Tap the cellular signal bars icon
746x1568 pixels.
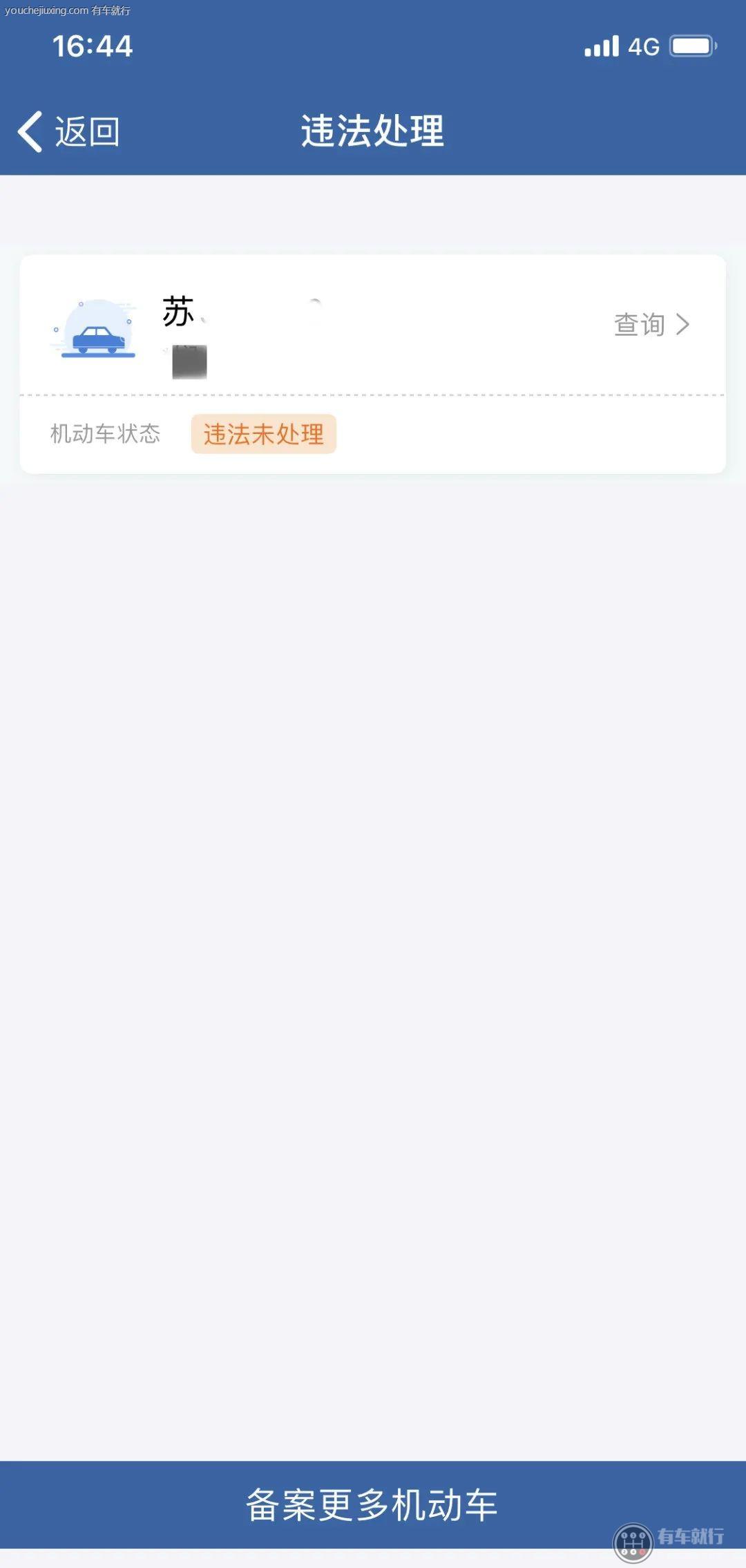[602, 46]
